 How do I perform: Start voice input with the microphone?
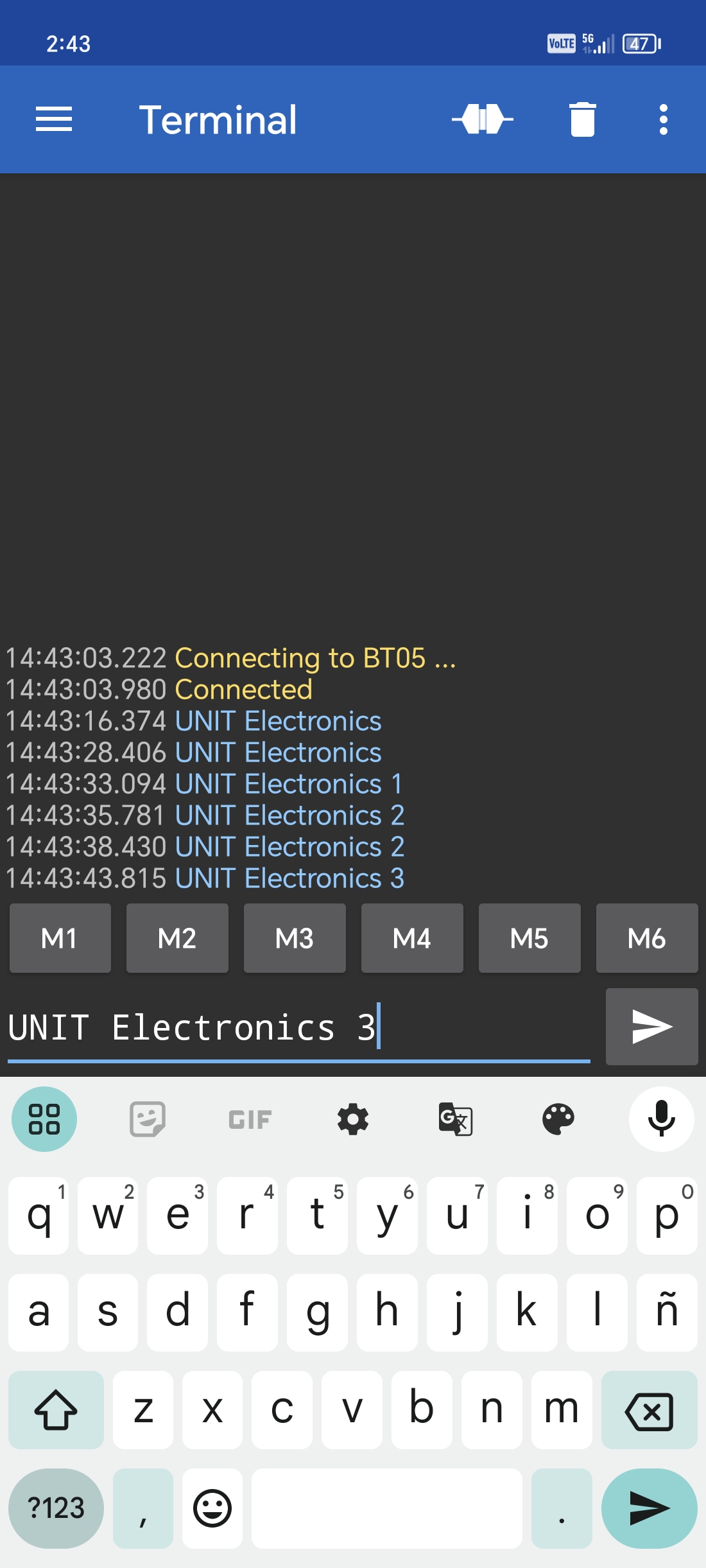[661, 1119]
